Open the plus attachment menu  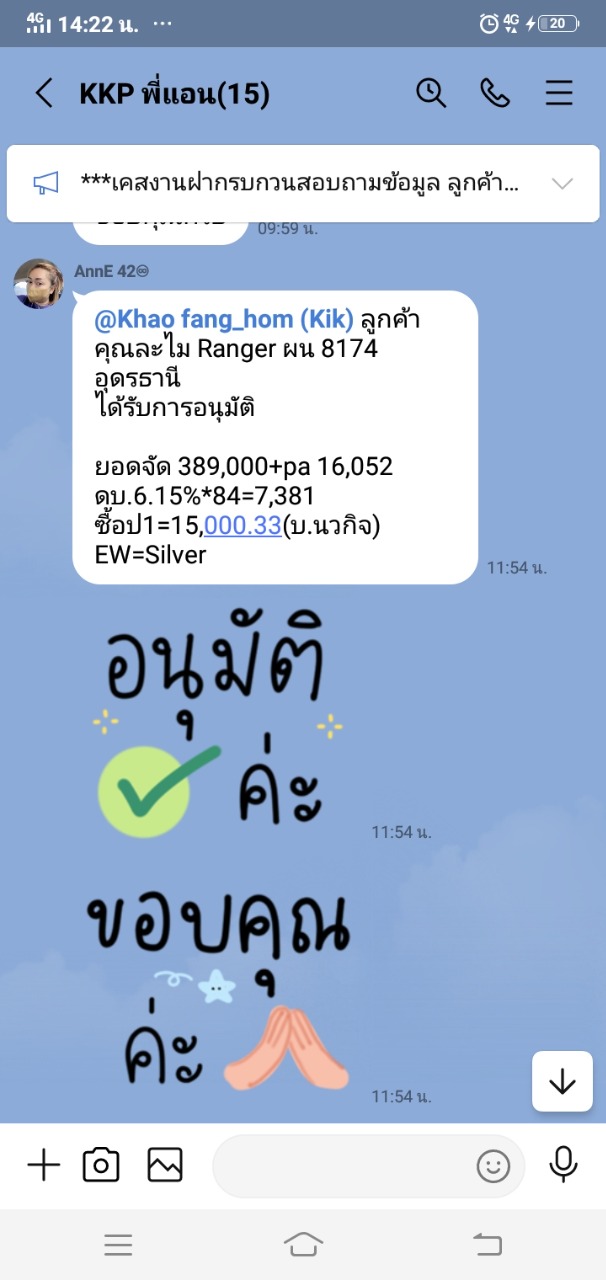[43, 1165]
